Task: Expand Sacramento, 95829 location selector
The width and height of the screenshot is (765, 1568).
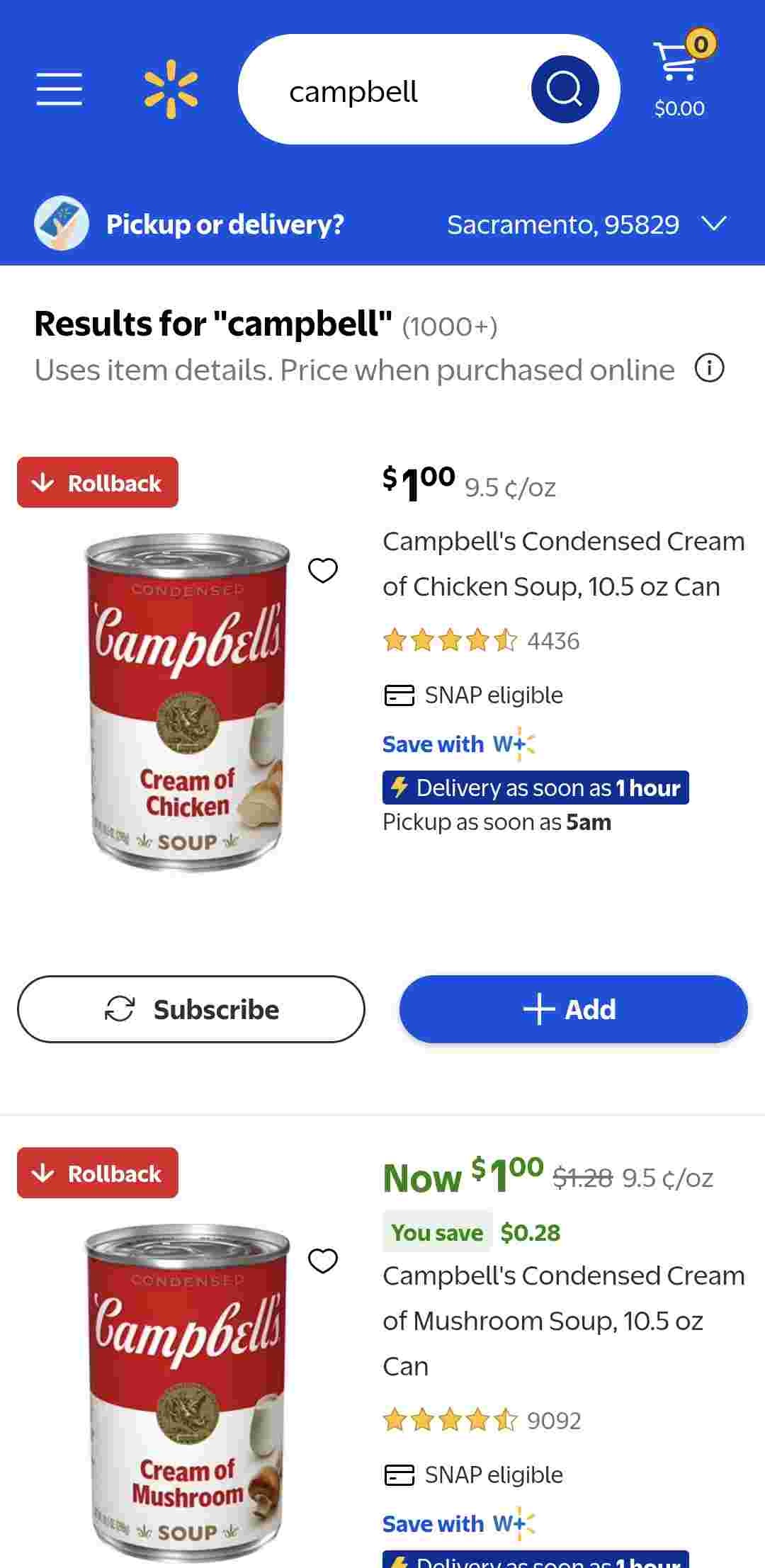Action: 586,225
